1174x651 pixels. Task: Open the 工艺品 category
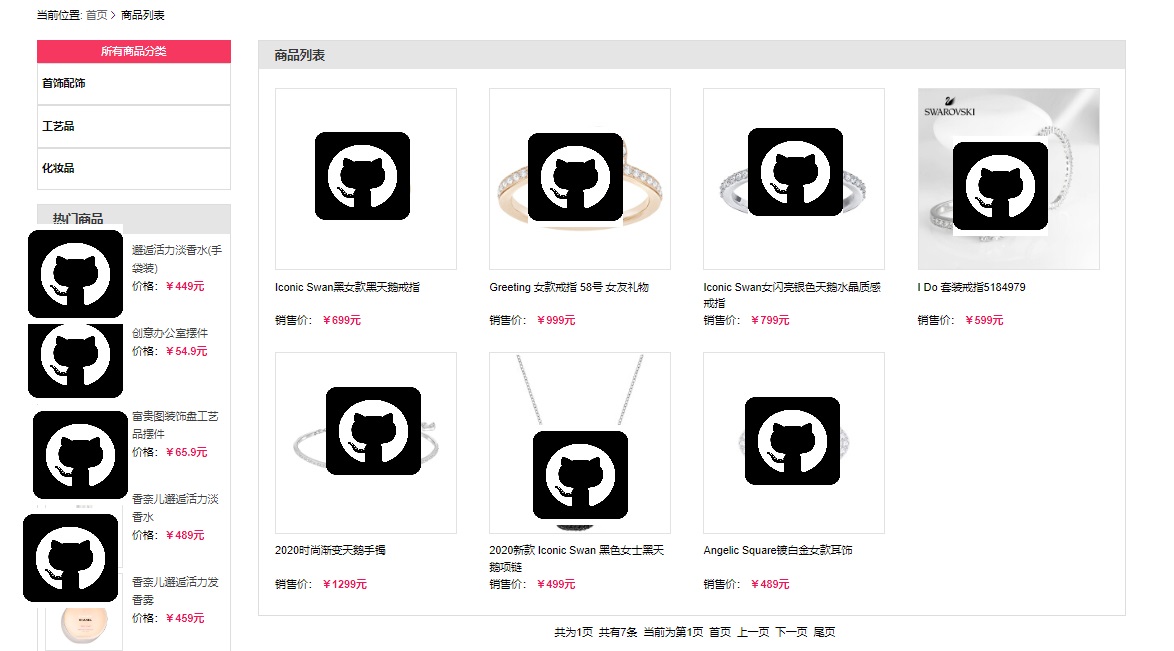point(58,126)
